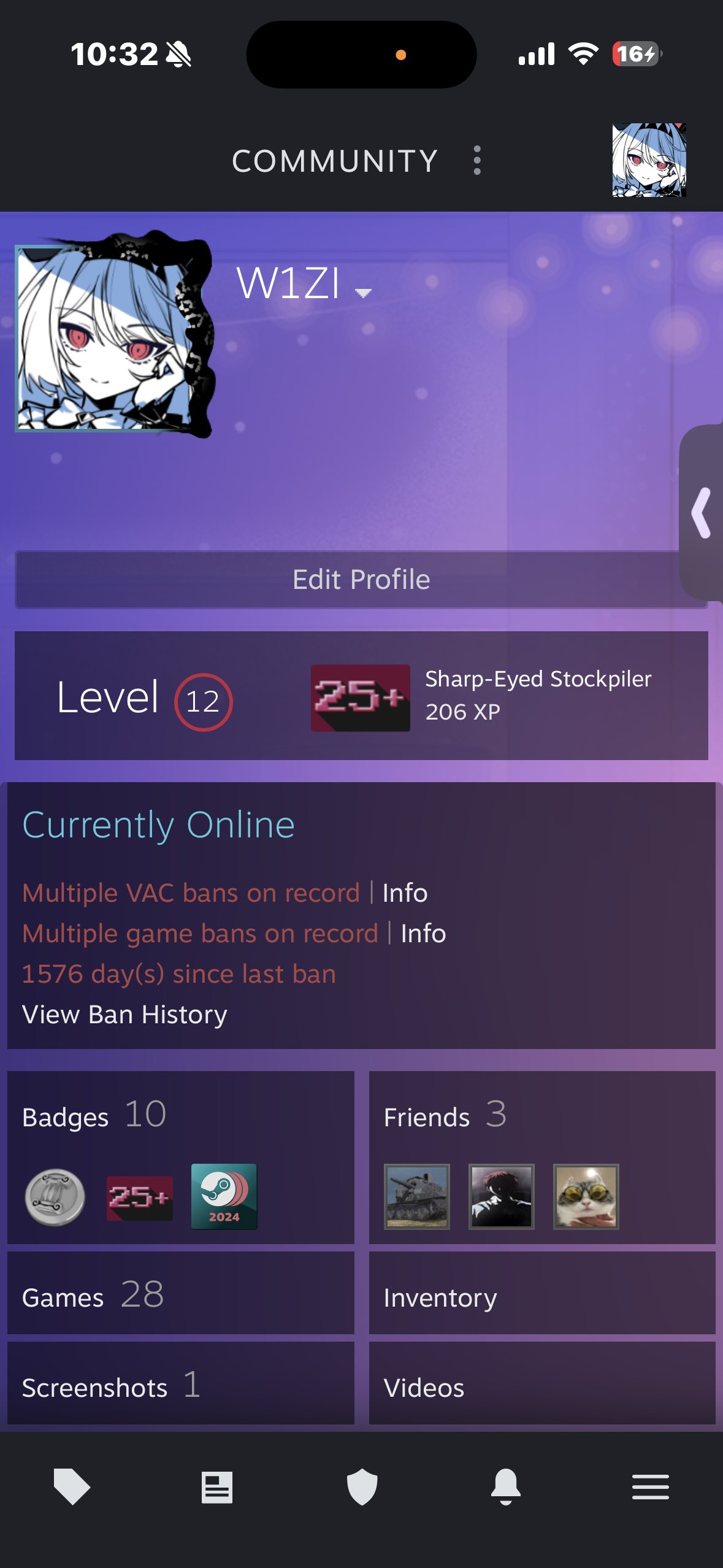Expand the W1ZI username dropdown arrow
This screenshot has height=1568, width=723.
point(364,293)
